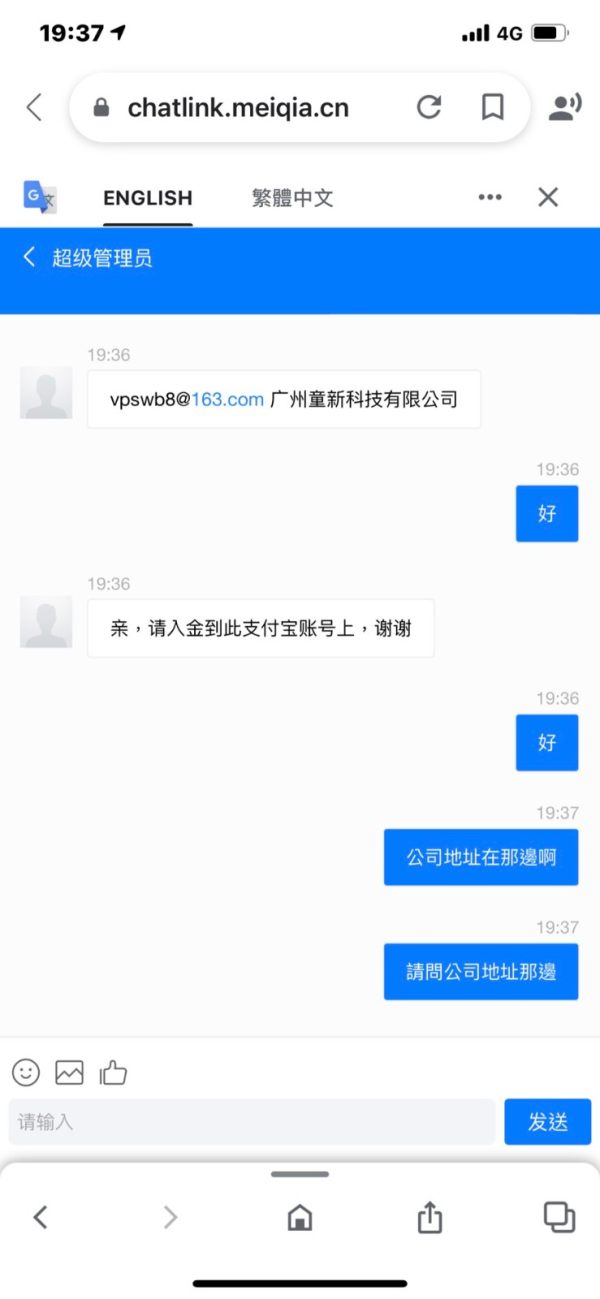Send message with 发送 button
The width and height of the screenshot is (600, 1299).
pos(548,1122)
